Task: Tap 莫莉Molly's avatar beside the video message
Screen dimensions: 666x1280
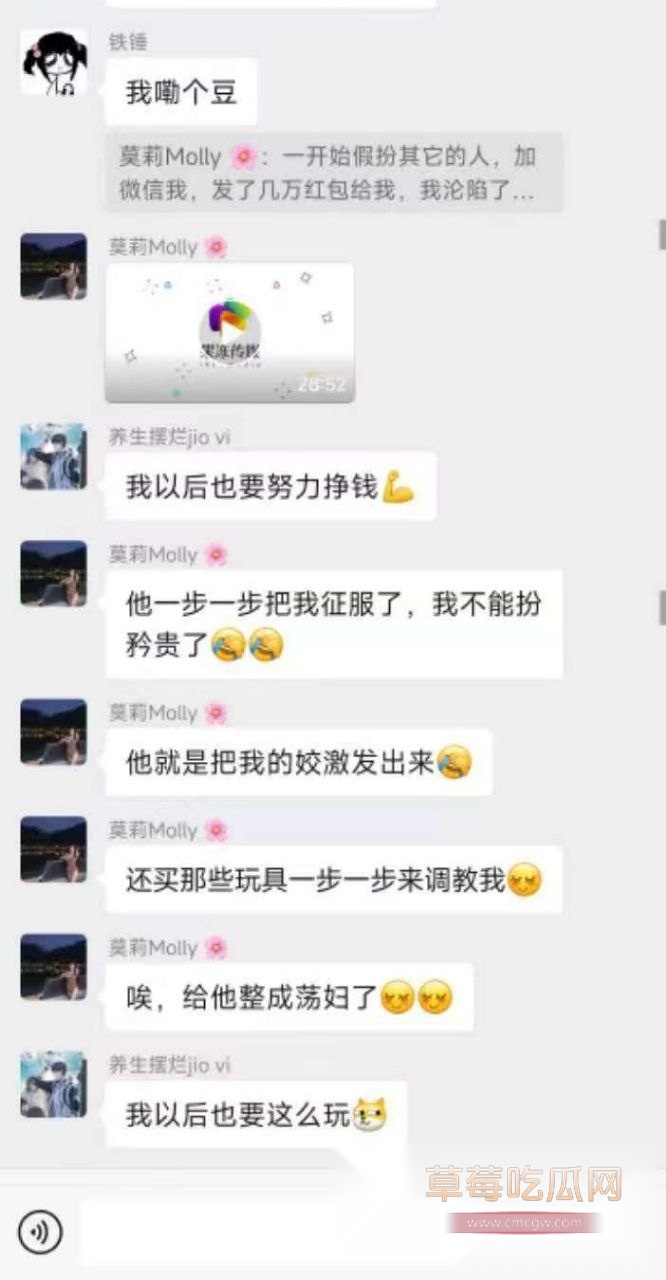Action: 54,267
